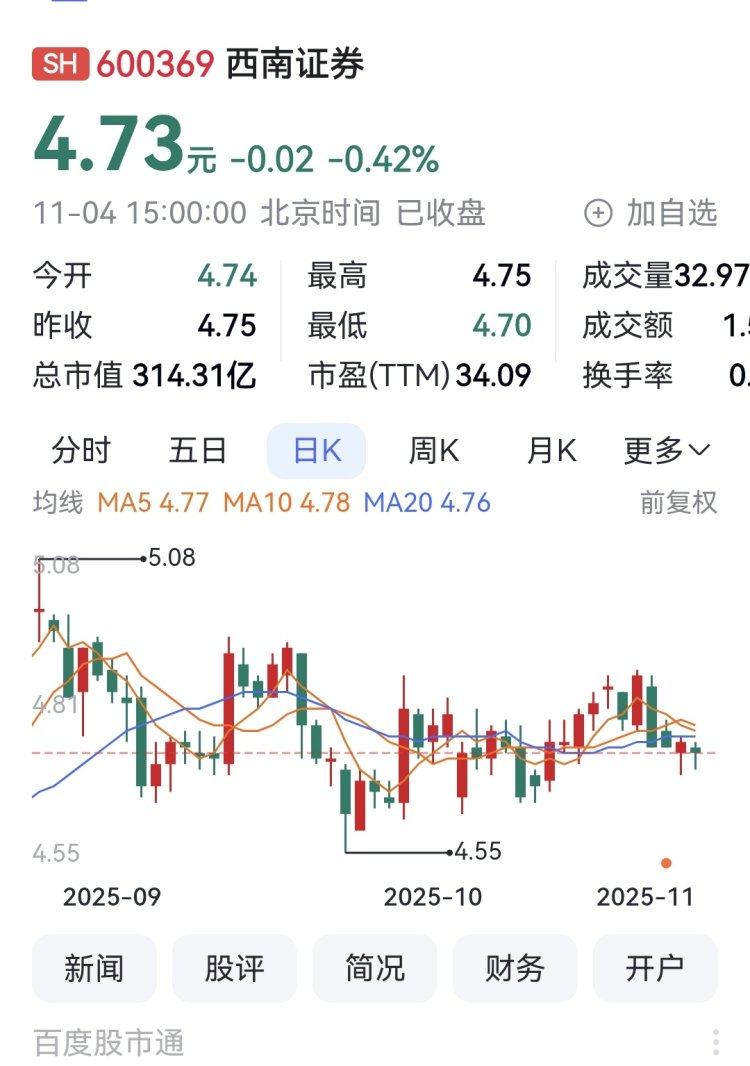Select the 五日 chart tab
This screenshot has width=750, height=1066.
click(198, 451)
